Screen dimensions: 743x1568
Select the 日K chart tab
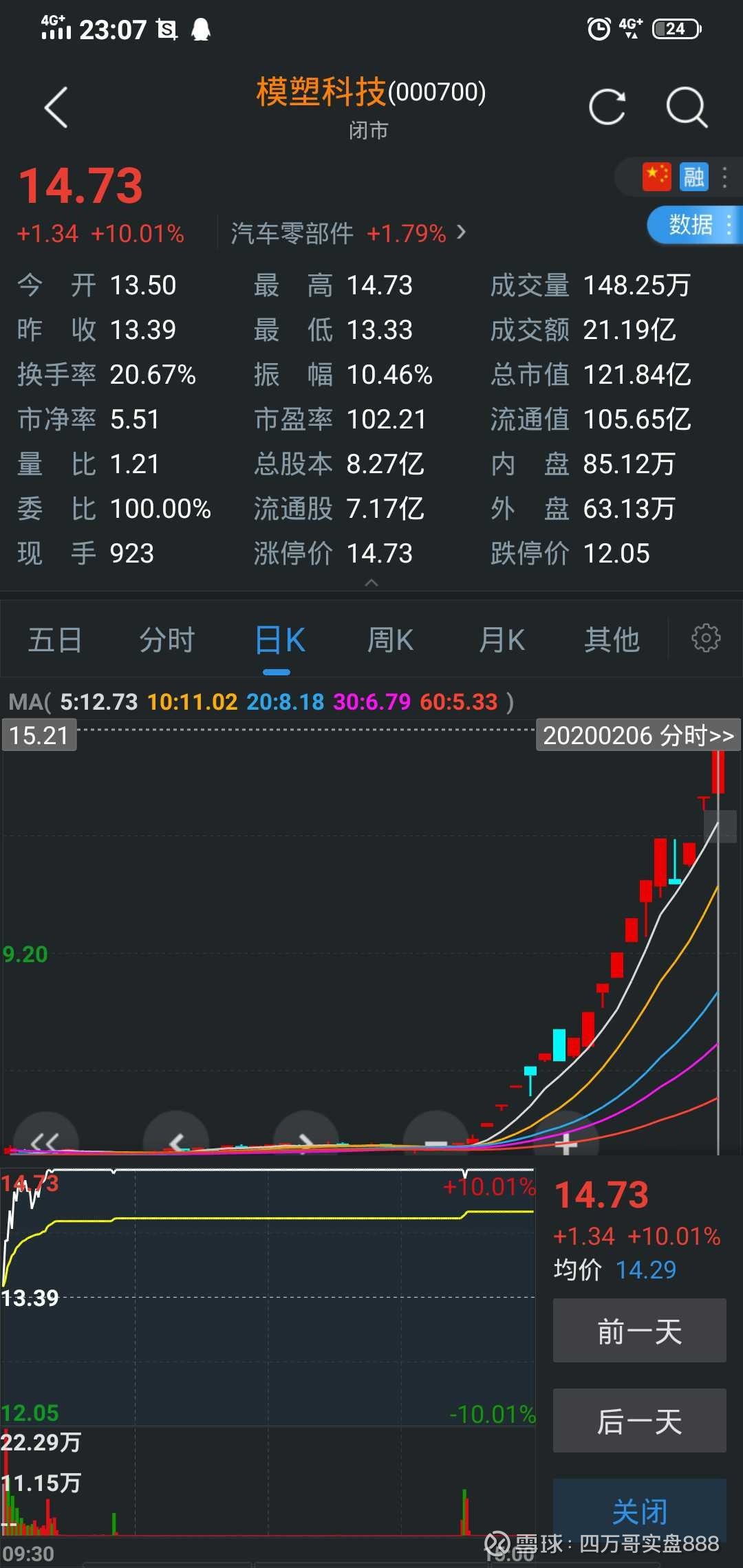[279, 640]
